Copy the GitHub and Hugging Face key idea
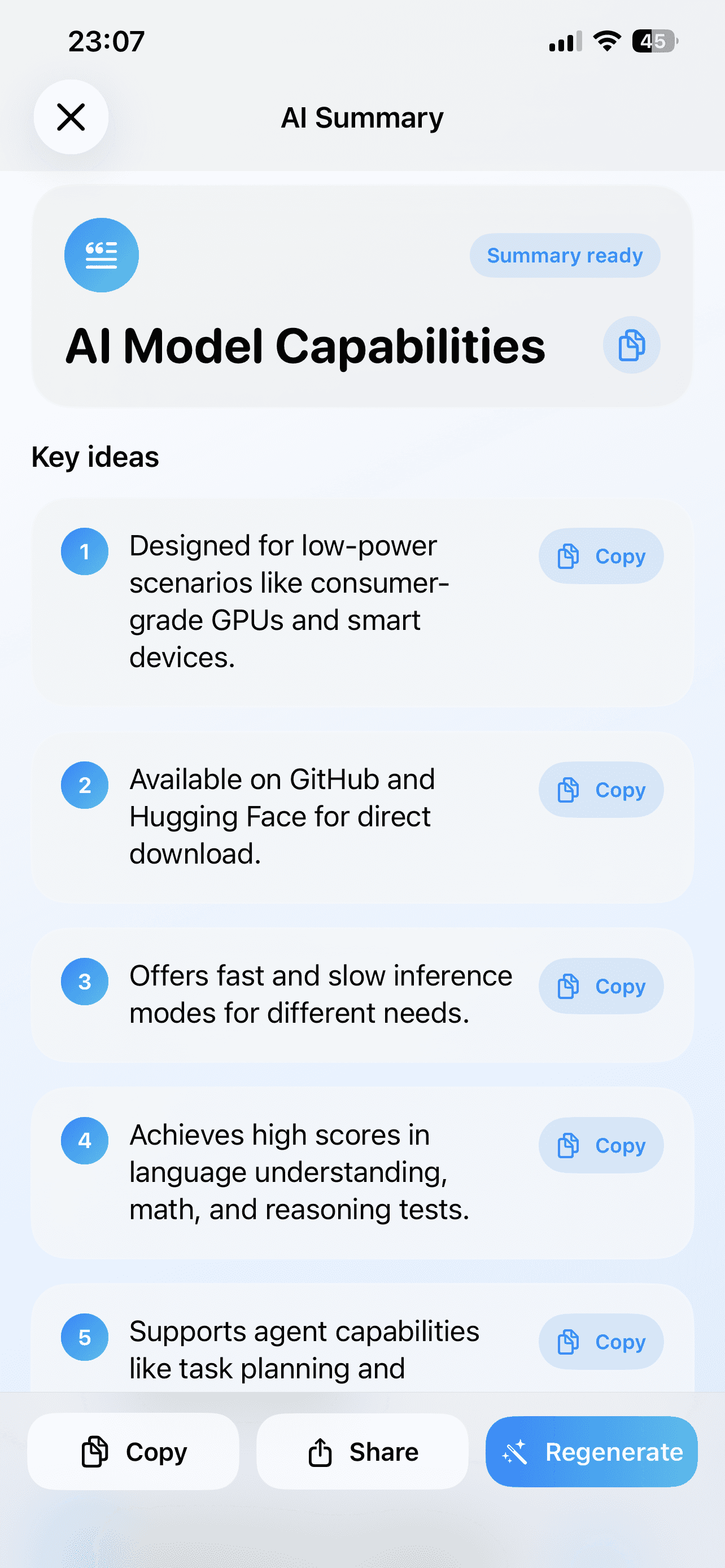725x1568 pixels. pyautogui.click(x=600, y=790)
